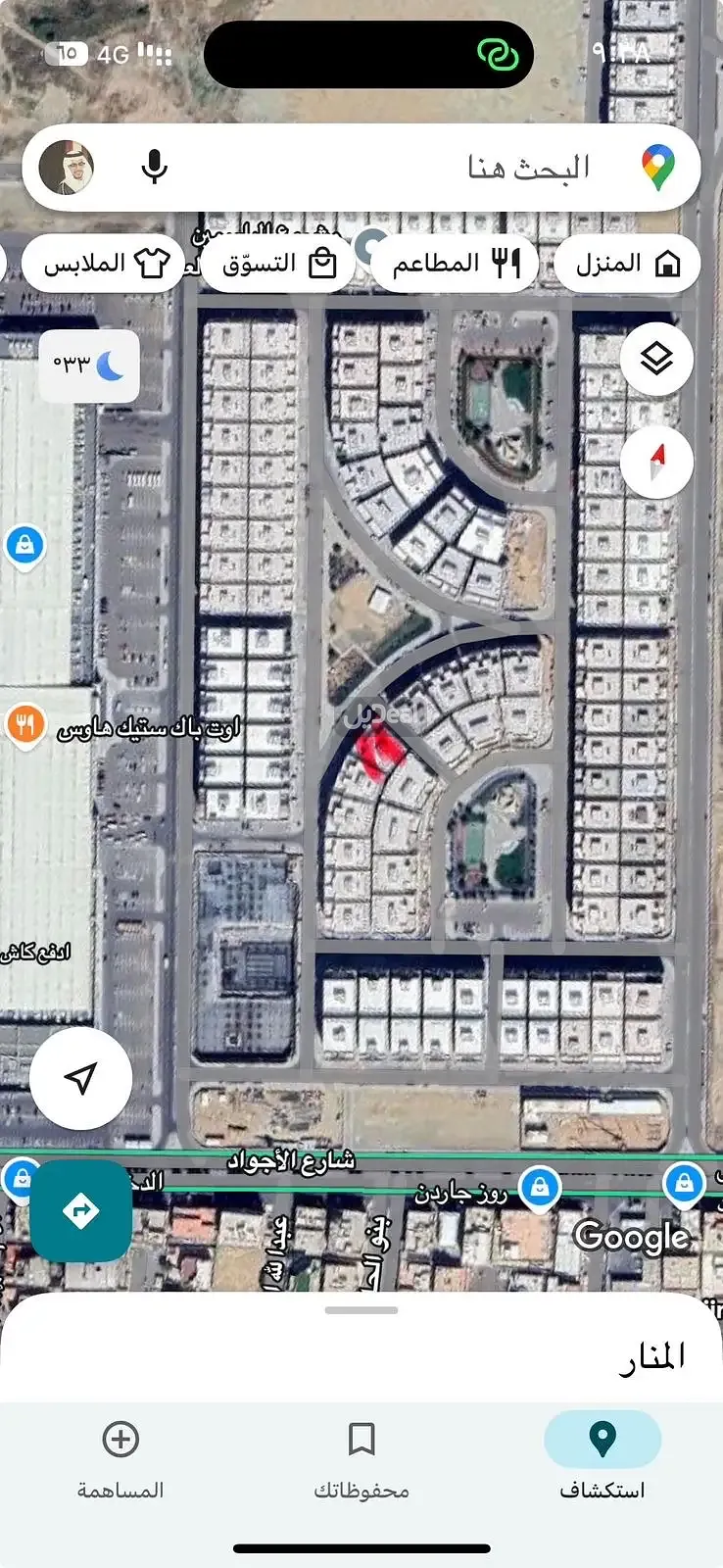
Task: Open the اوت باك ستيك هاوس restaurant pin
Action: coord(24,725)
